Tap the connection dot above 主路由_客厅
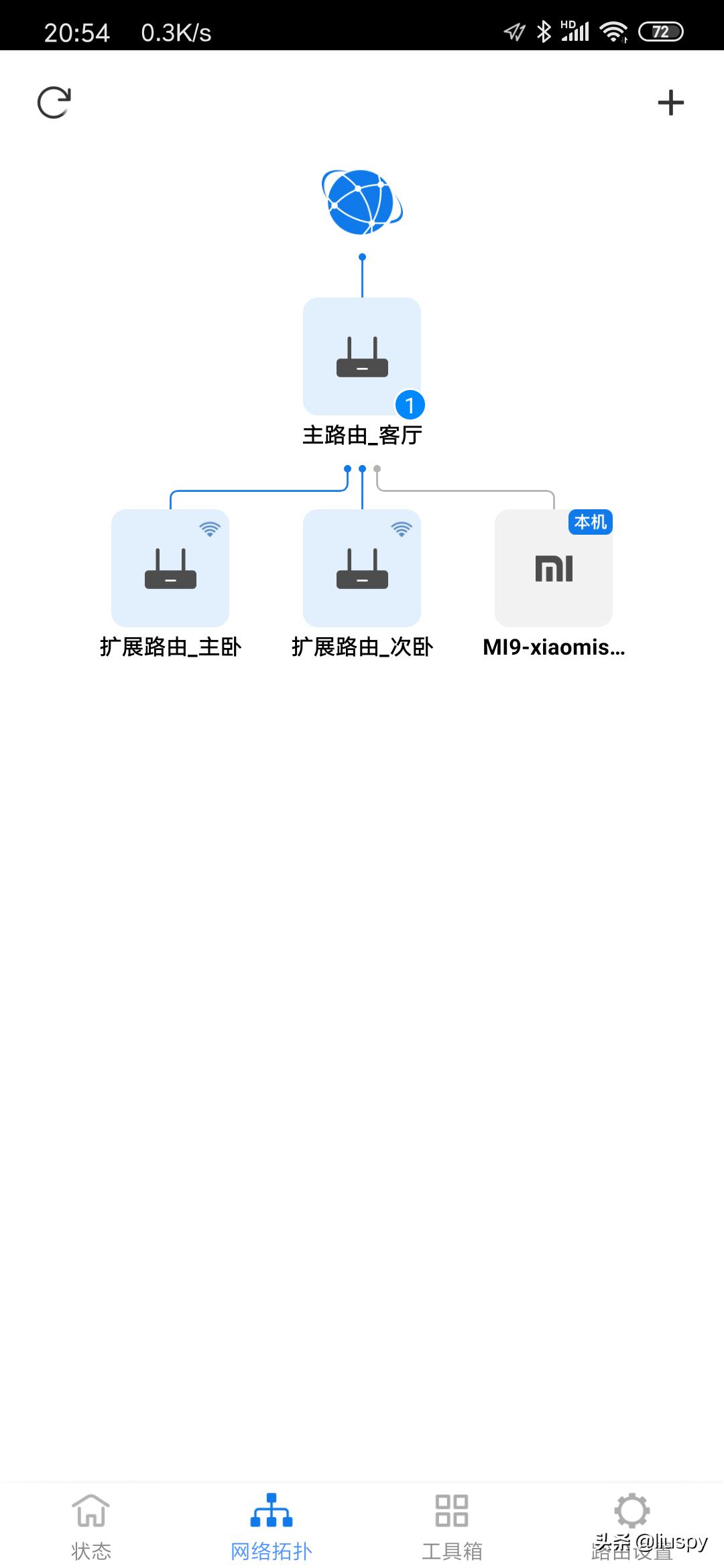This screenshot has width=724, height=1568. click(362, 256)
